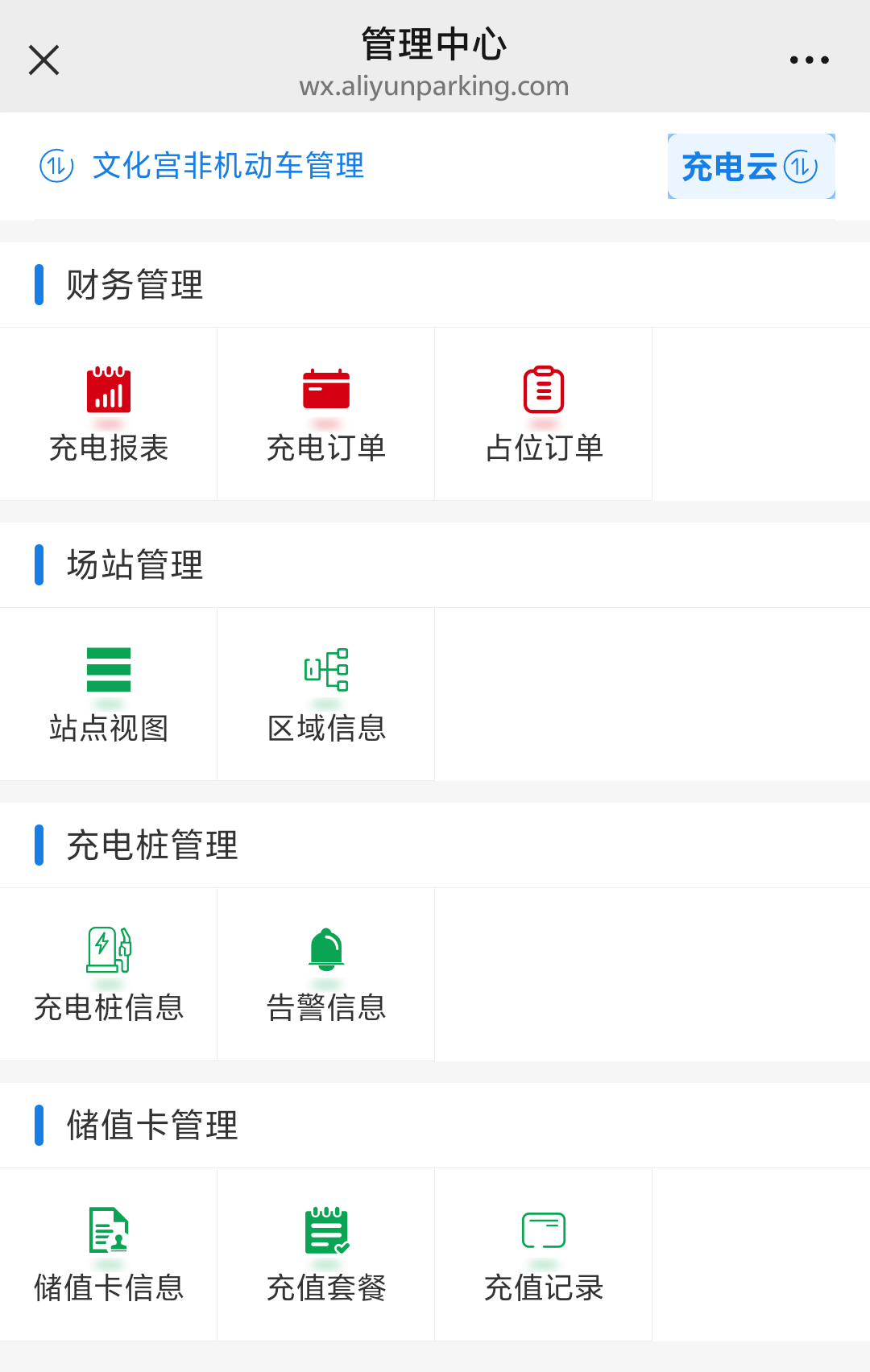The image size is (870, 1372).
Task: View 充电桩信息 charging pile info
Action: 109,974
